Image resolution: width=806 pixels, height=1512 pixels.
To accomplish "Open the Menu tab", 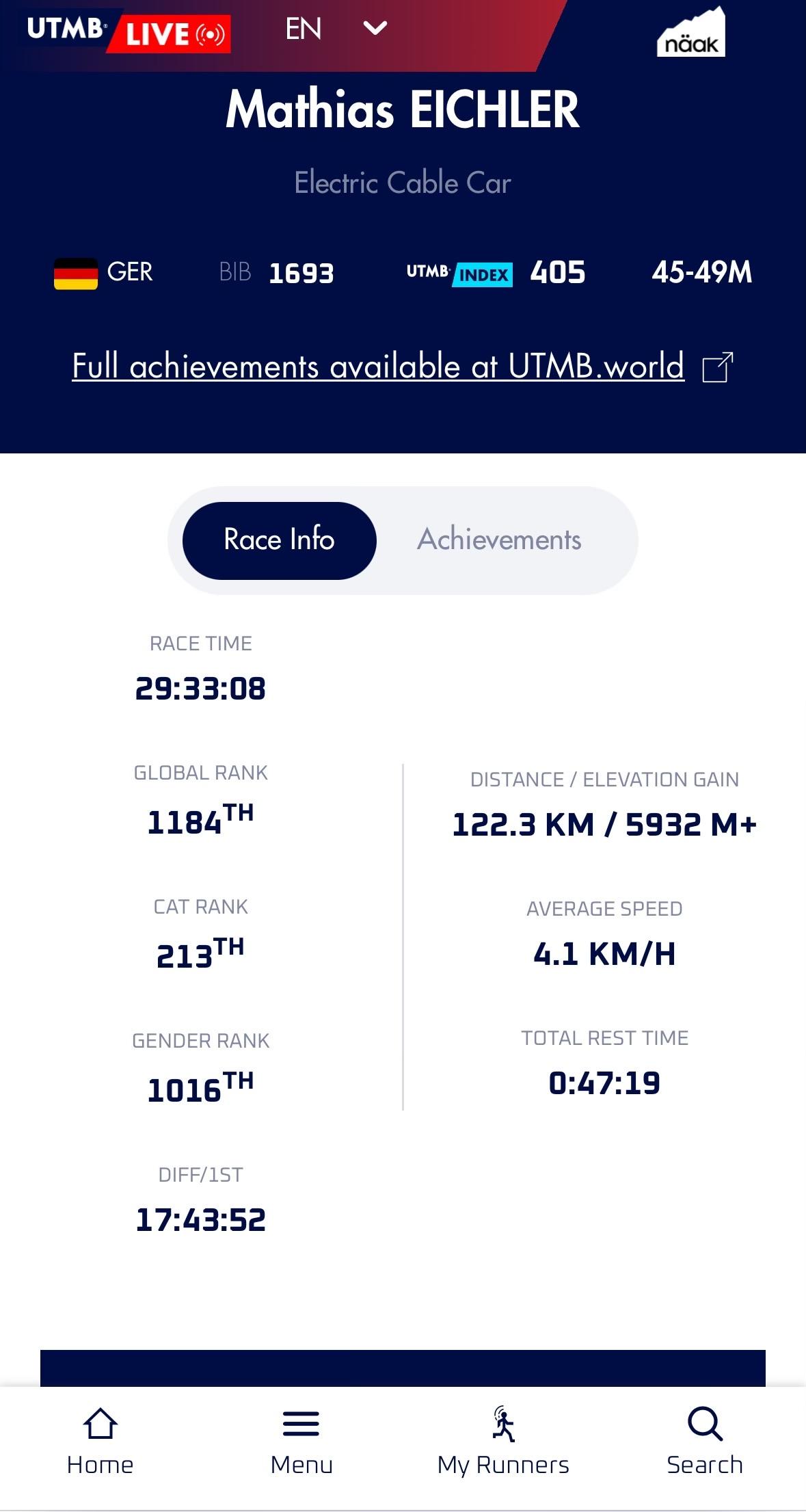I will [301, 1442].
